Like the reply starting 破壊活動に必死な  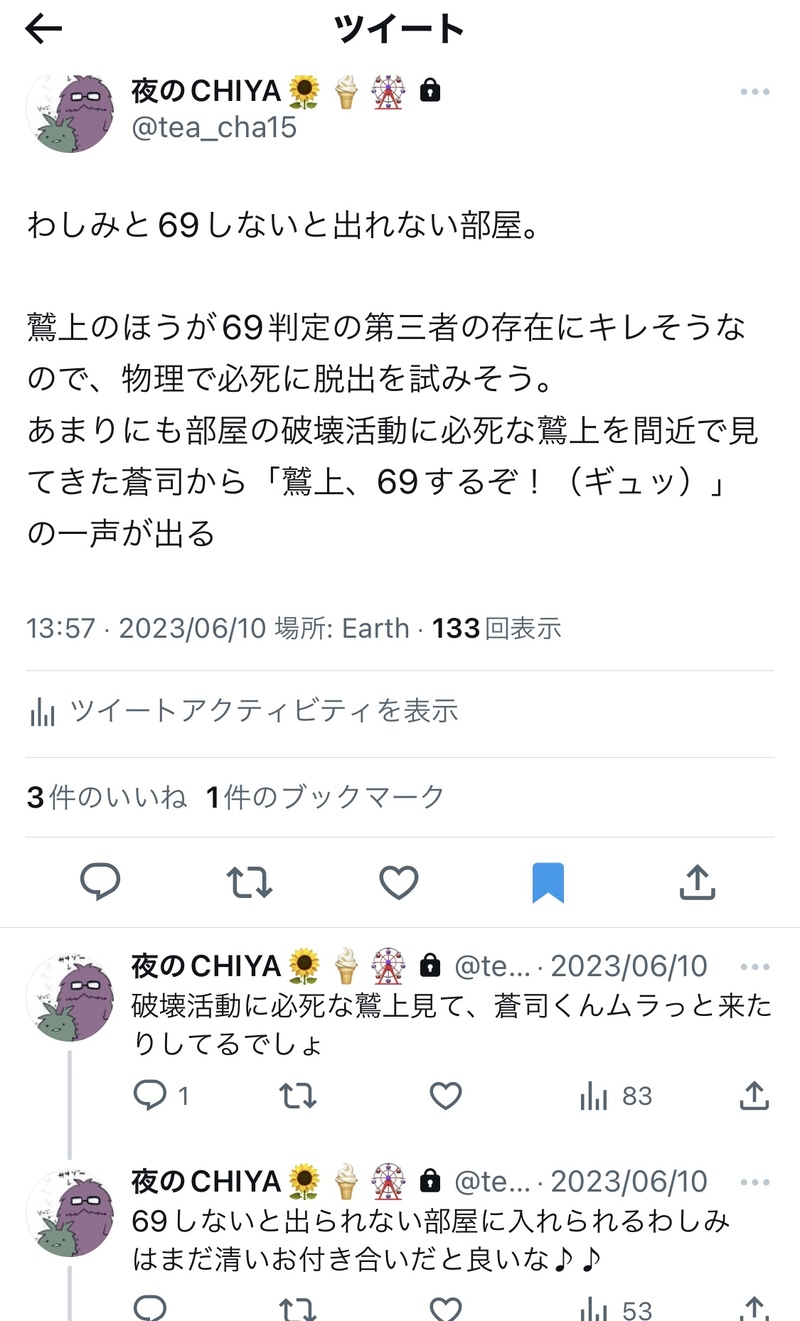[446, 1096]
